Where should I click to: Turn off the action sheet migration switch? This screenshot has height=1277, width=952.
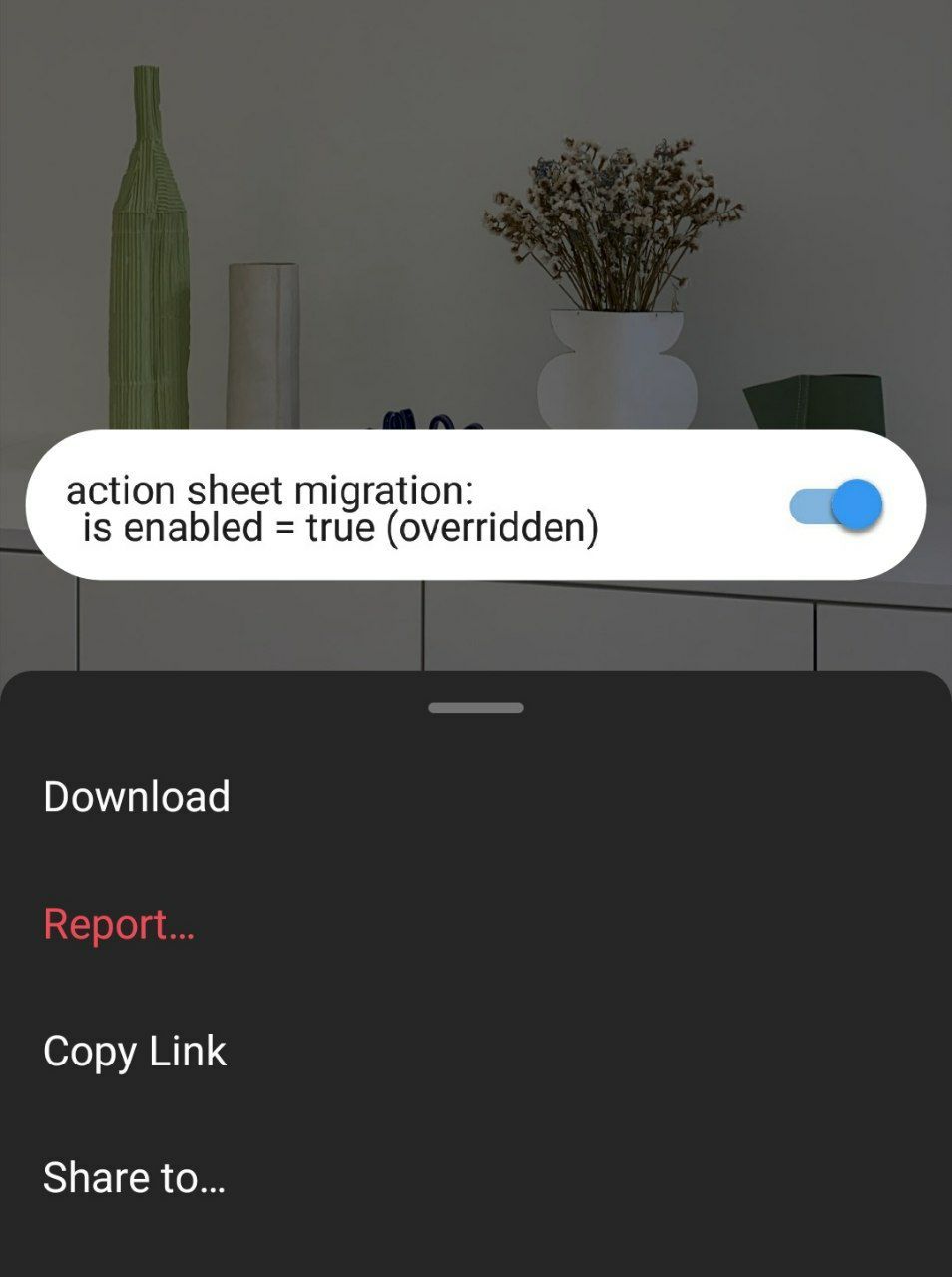tap(836, 505)
